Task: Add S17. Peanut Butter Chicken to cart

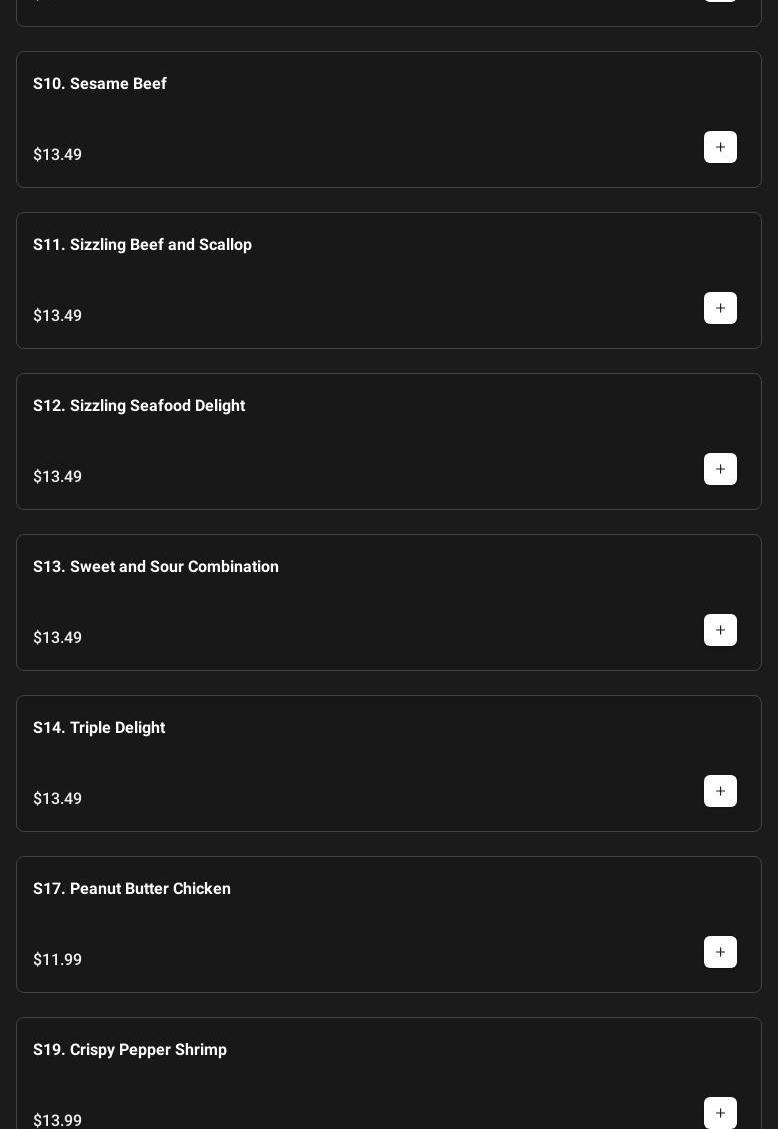Action: 720,952
